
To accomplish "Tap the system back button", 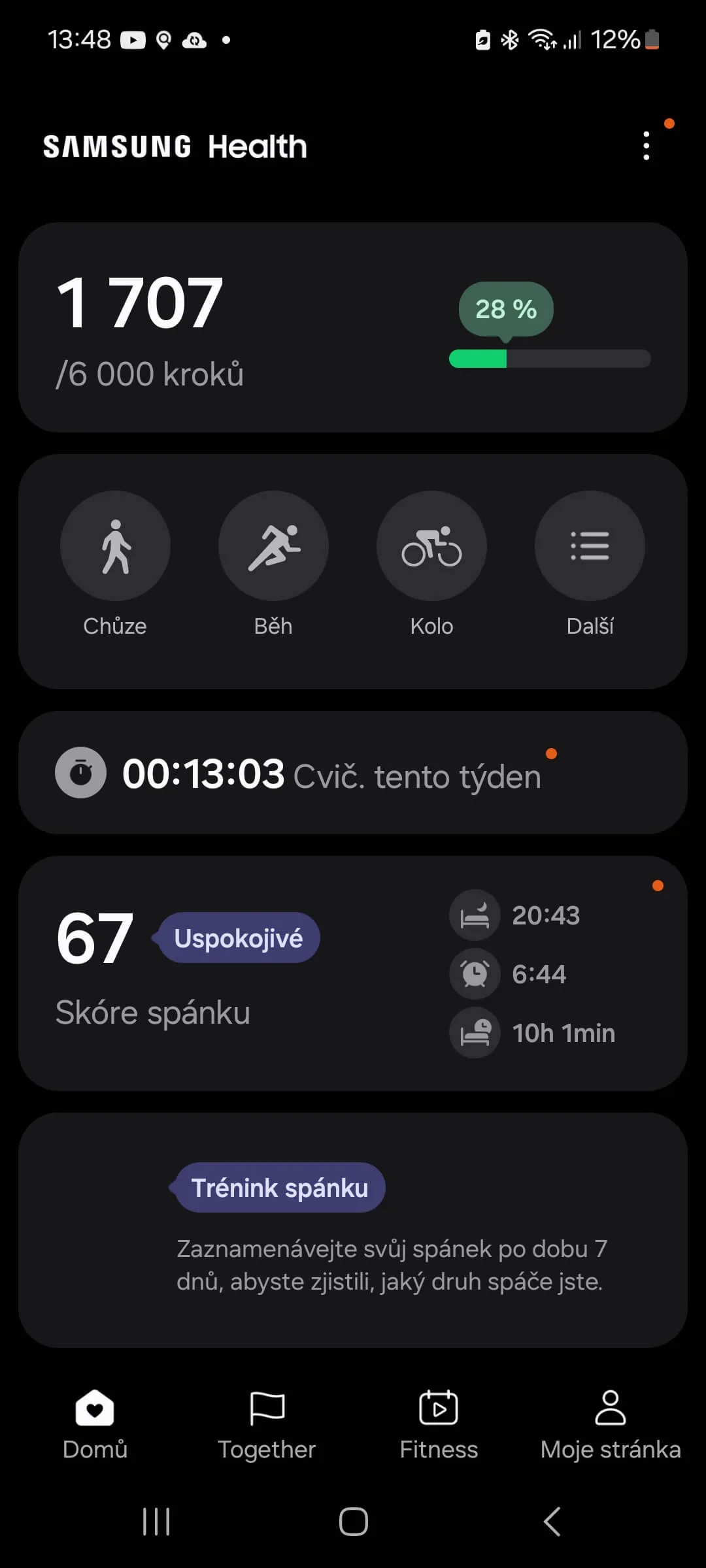I will 552,1522.
